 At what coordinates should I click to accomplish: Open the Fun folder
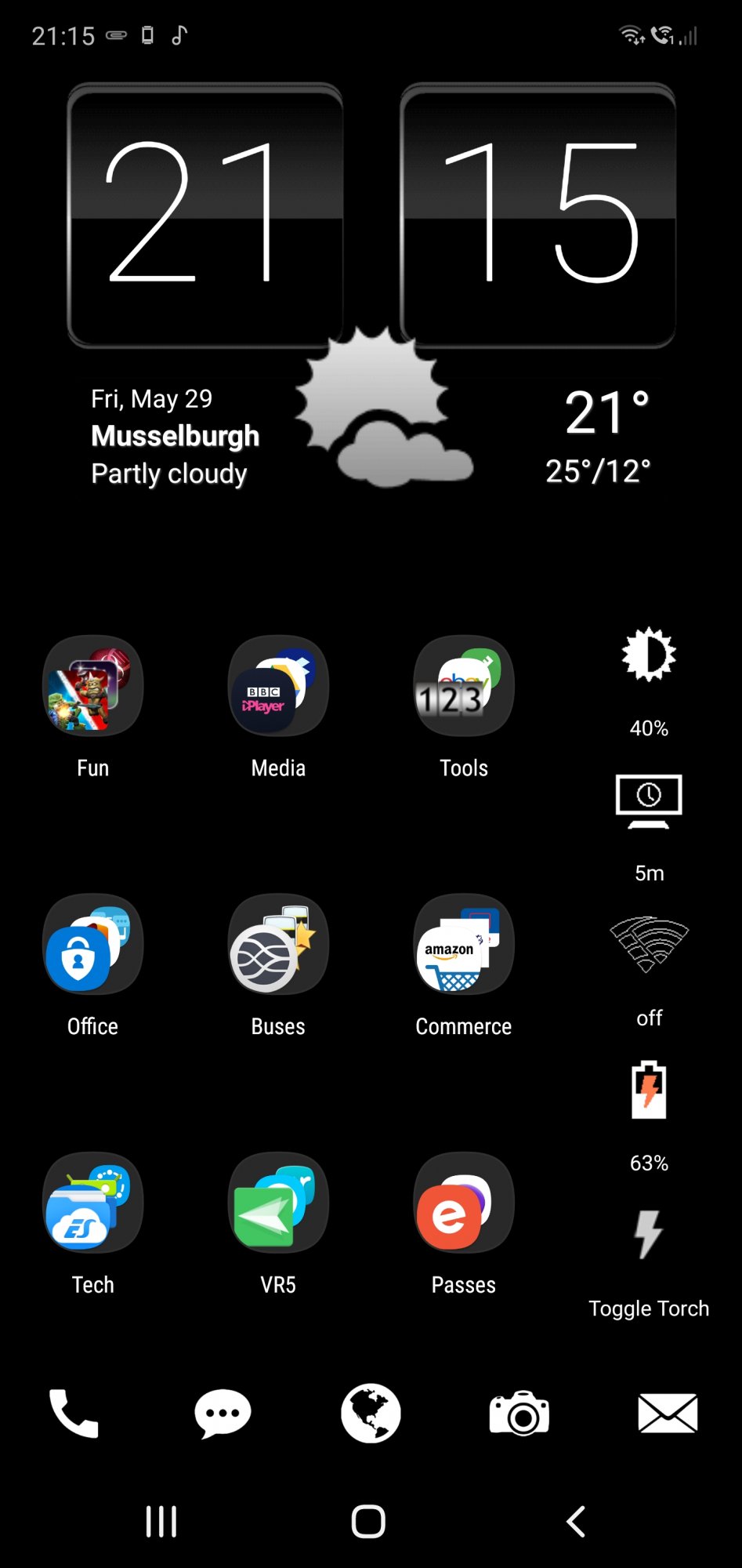pos(92,686)
